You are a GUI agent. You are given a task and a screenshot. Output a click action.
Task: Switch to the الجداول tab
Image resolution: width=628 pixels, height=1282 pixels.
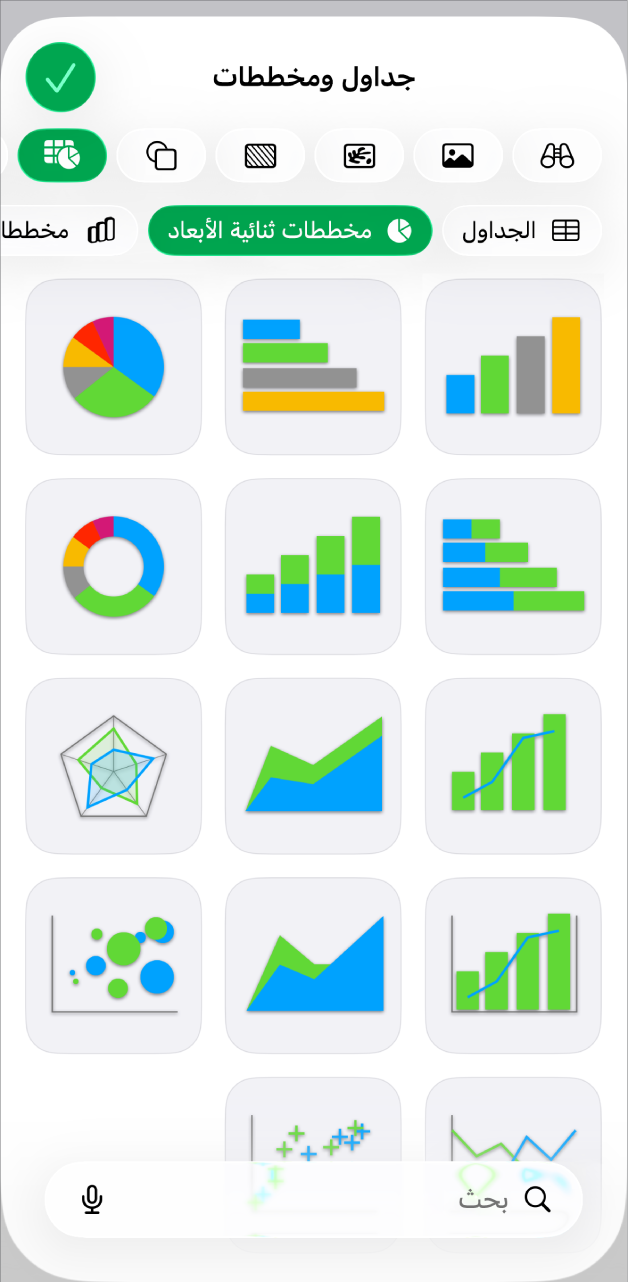click(x=522, y=231)
